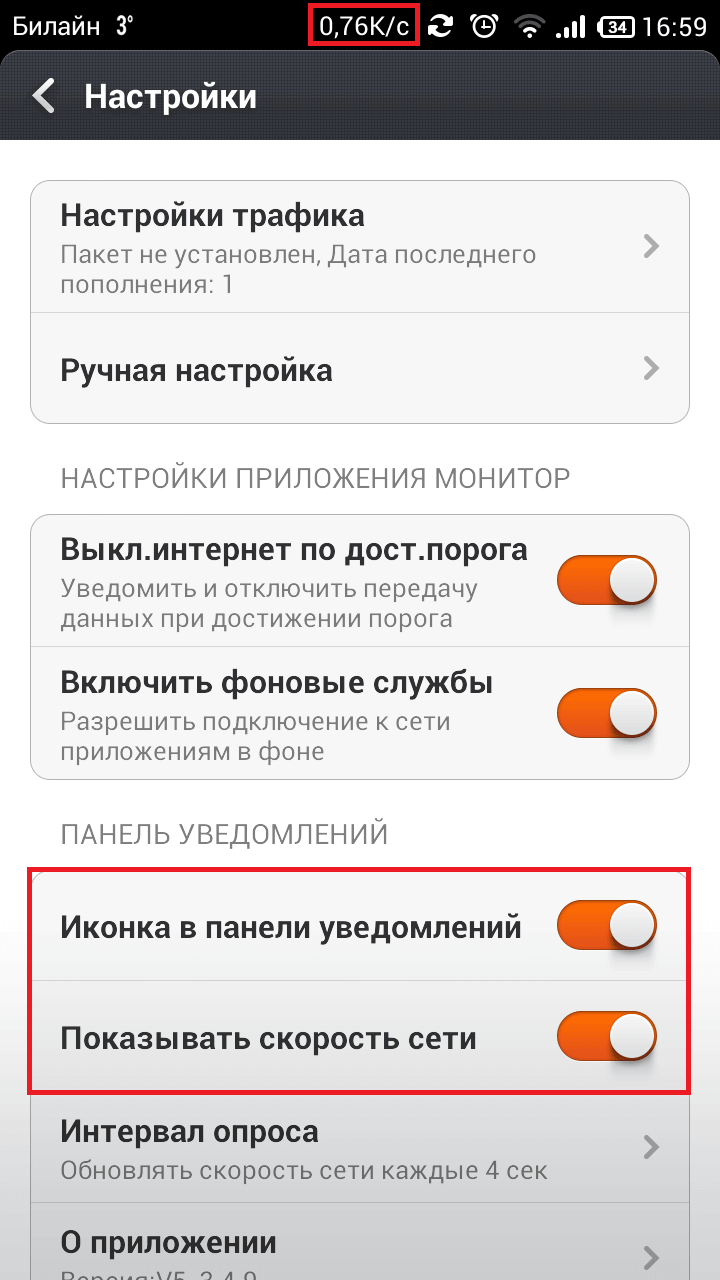This screenshot has width=720, height=1280.
Task: Disable Показывать скорость сети
Action: (606, 1036)
